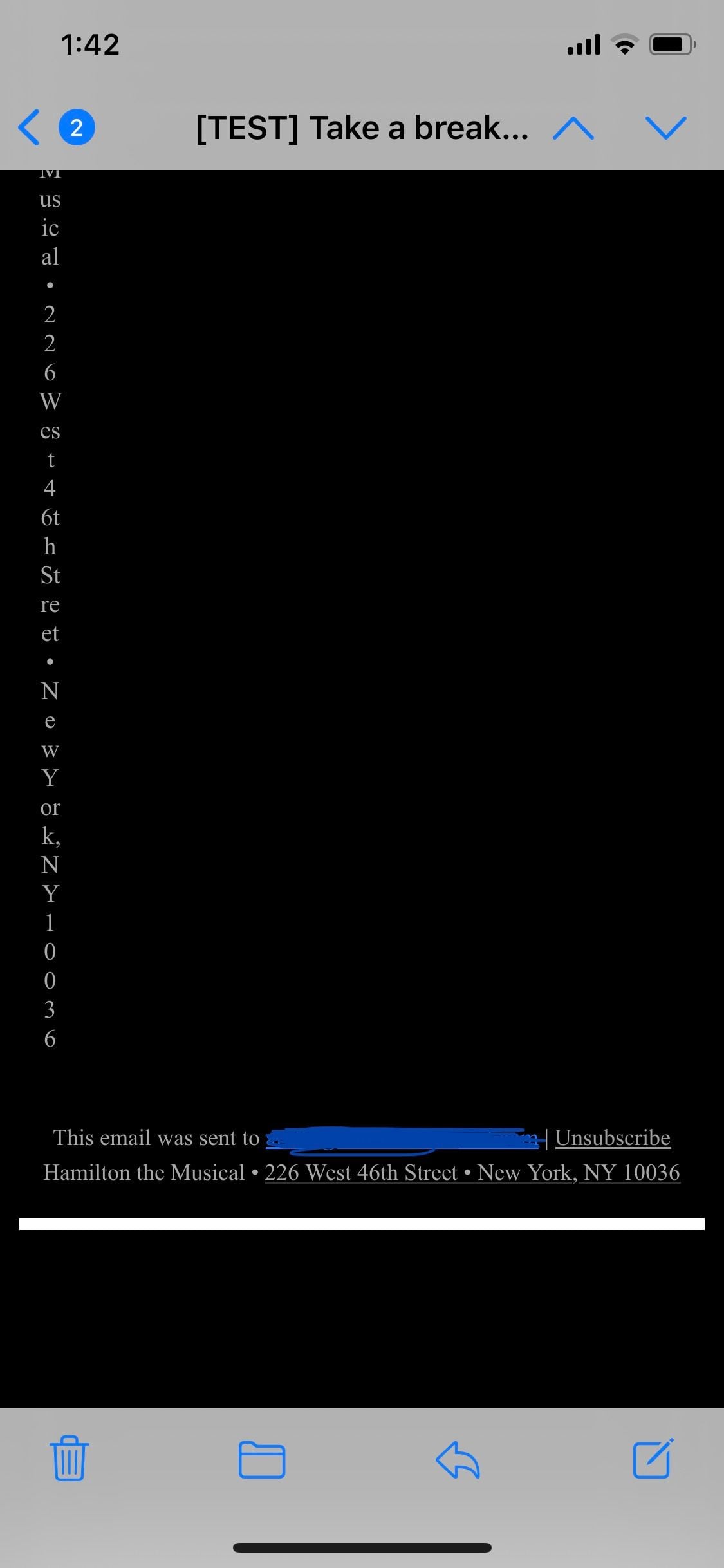Open the 226 West 46th Street address link

[x=472, y=1173]
